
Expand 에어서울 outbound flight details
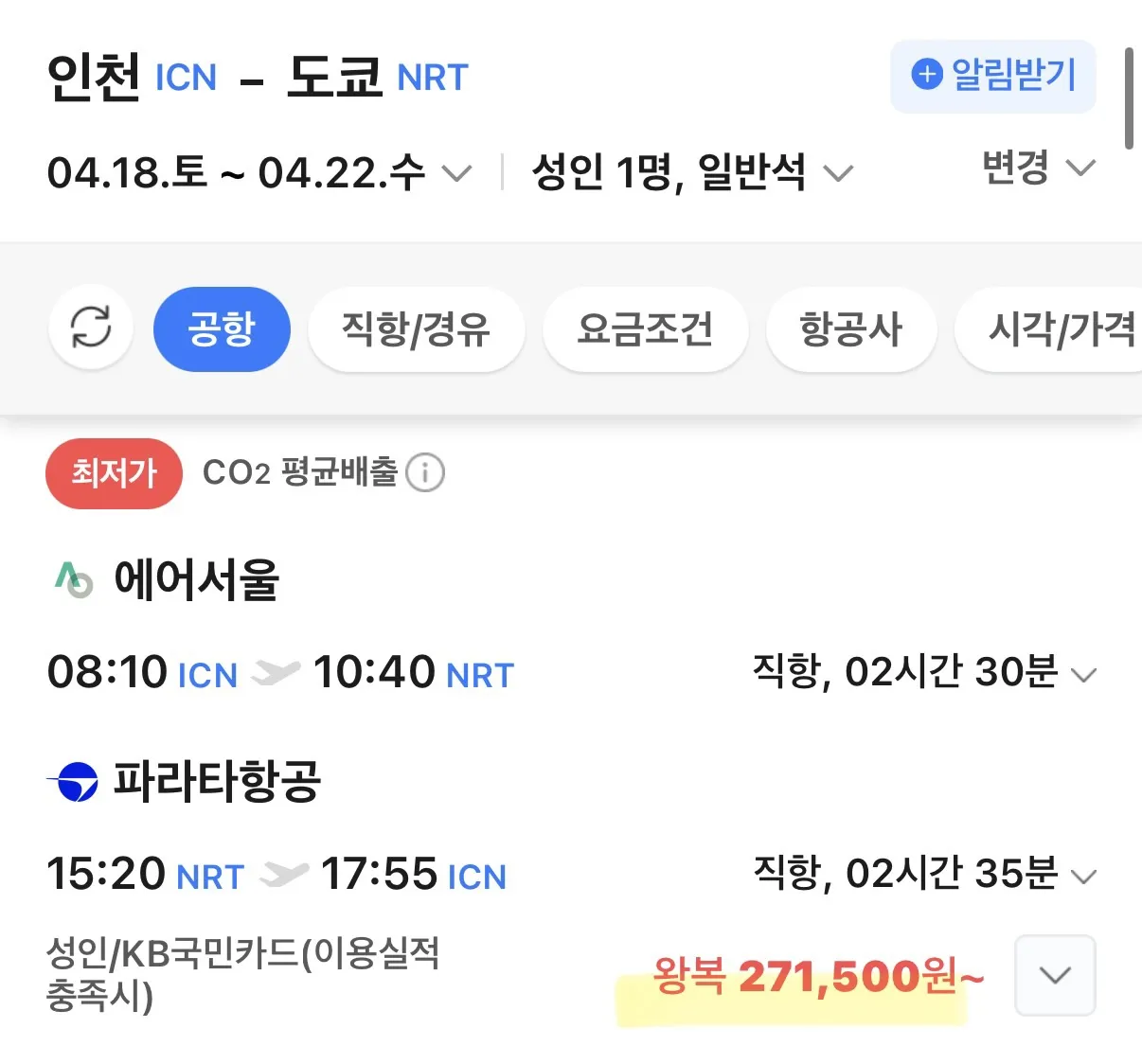tap(1083, 675)
